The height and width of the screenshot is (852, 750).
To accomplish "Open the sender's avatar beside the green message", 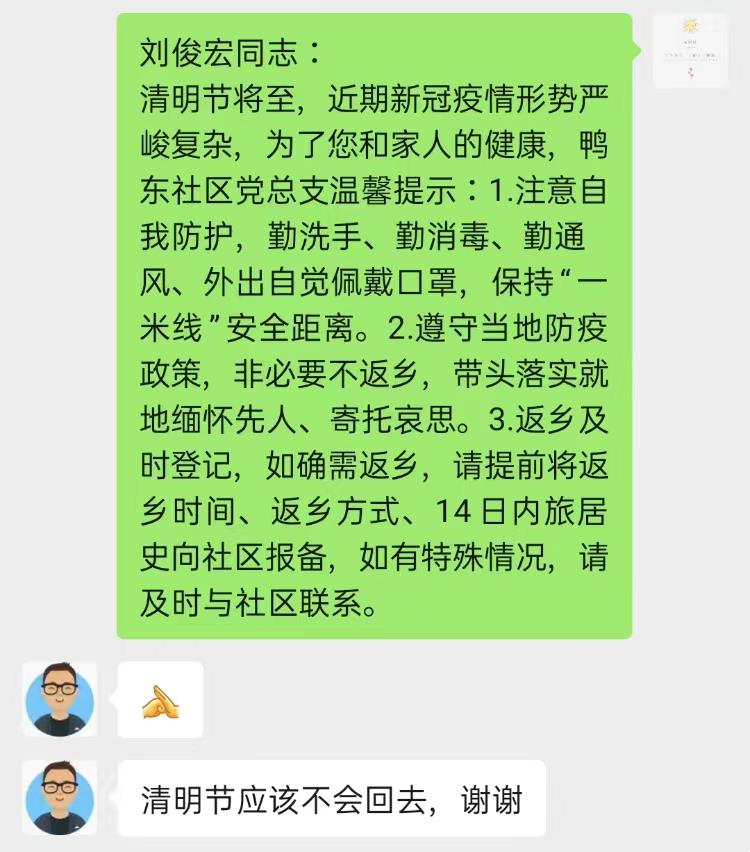I will 690,50.
